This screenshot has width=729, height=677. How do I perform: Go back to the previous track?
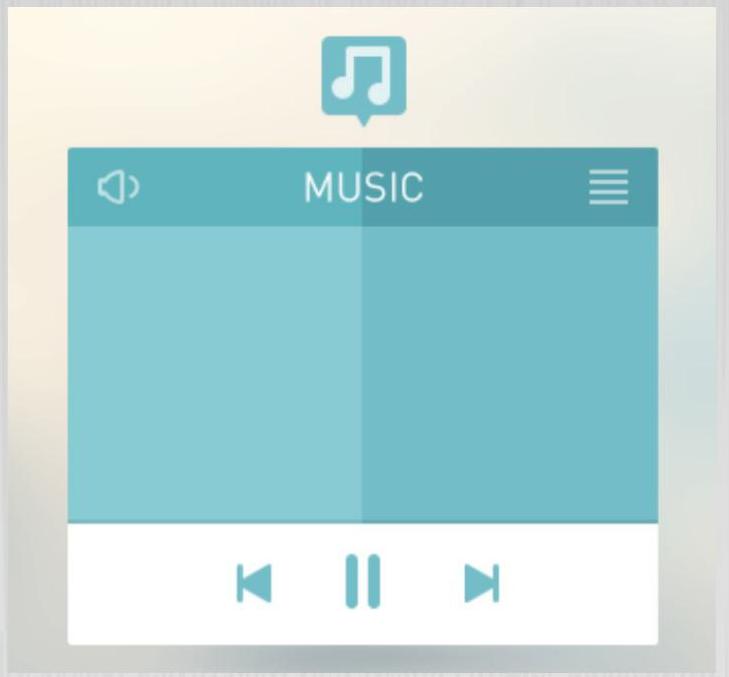[254, 583]
